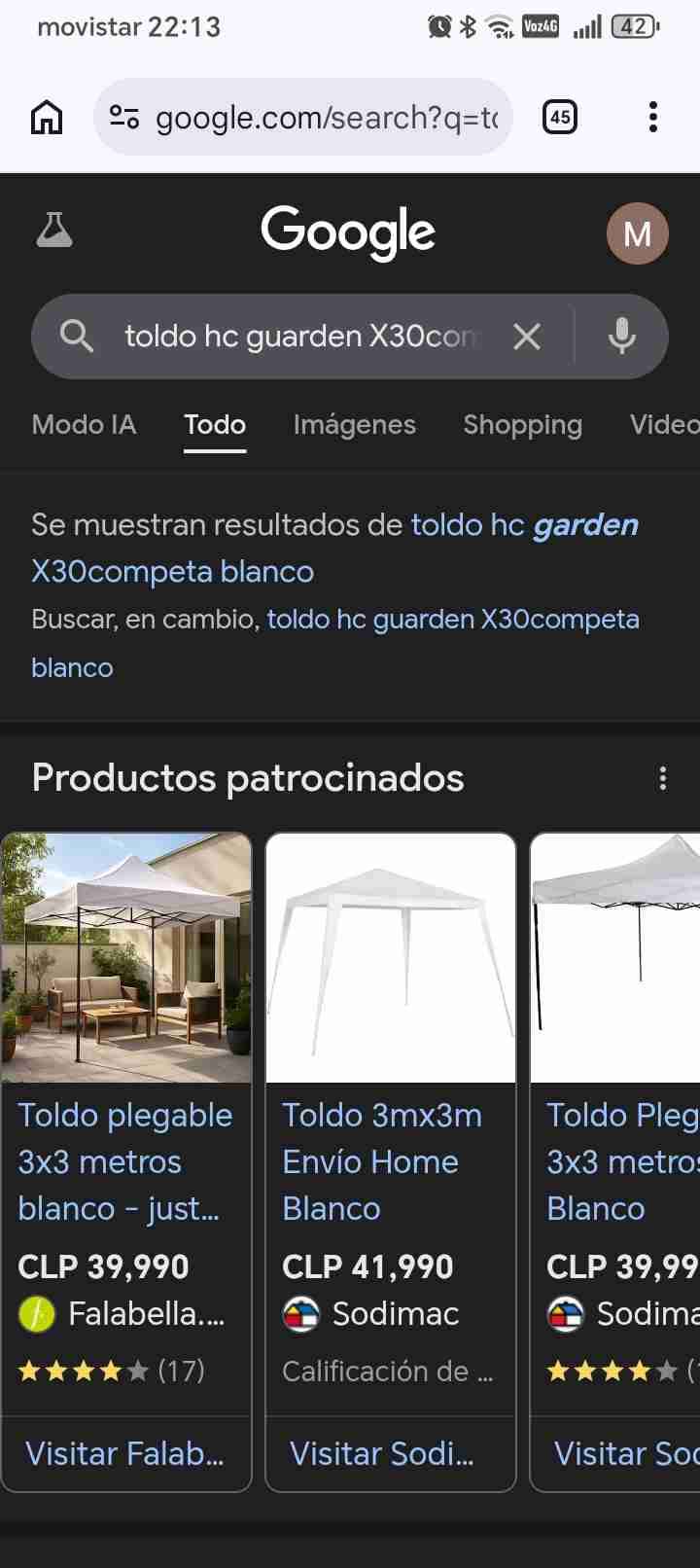700x1568 pixels.
Task: Open the Modo IA tab
Action: pos(84,424)
